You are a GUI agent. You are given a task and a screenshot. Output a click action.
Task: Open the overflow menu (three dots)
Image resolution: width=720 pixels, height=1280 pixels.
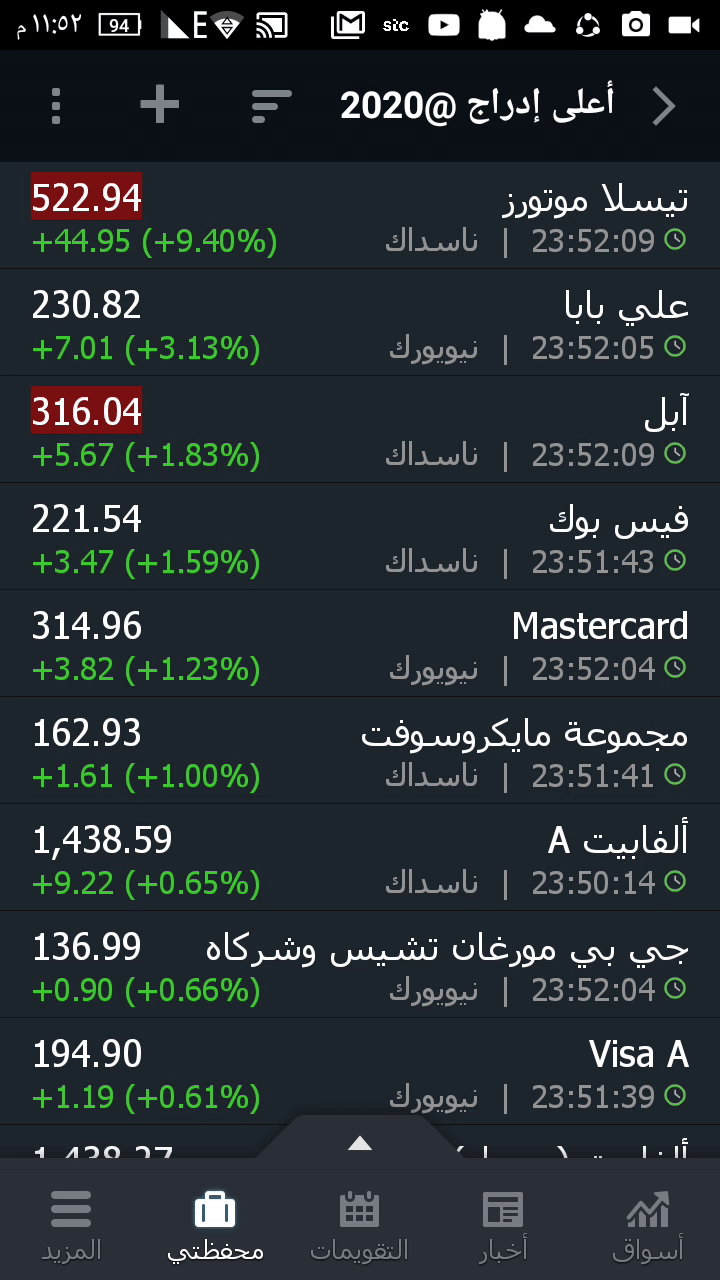(x=56, y=105)
